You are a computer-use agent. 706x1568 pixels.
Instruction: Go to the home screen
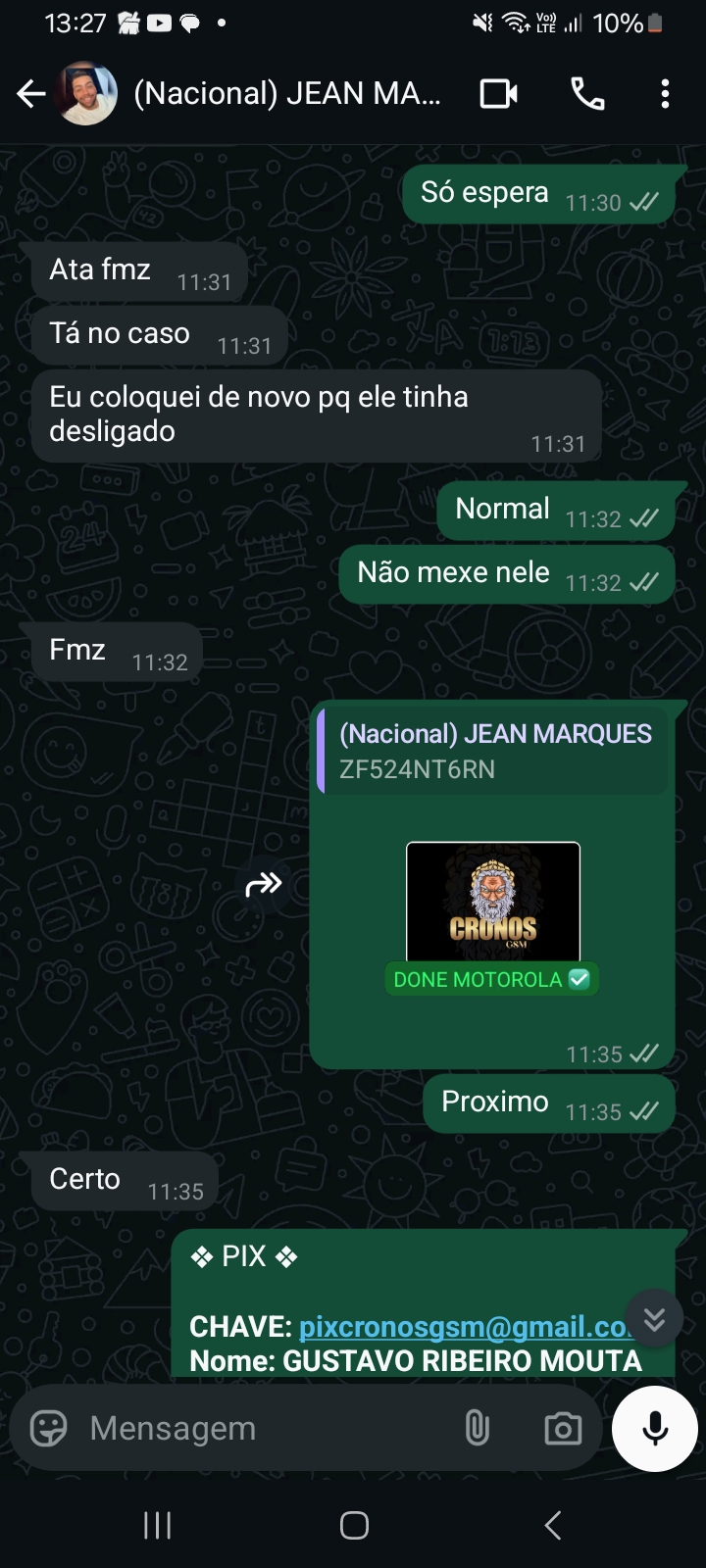coord(354,1525)
